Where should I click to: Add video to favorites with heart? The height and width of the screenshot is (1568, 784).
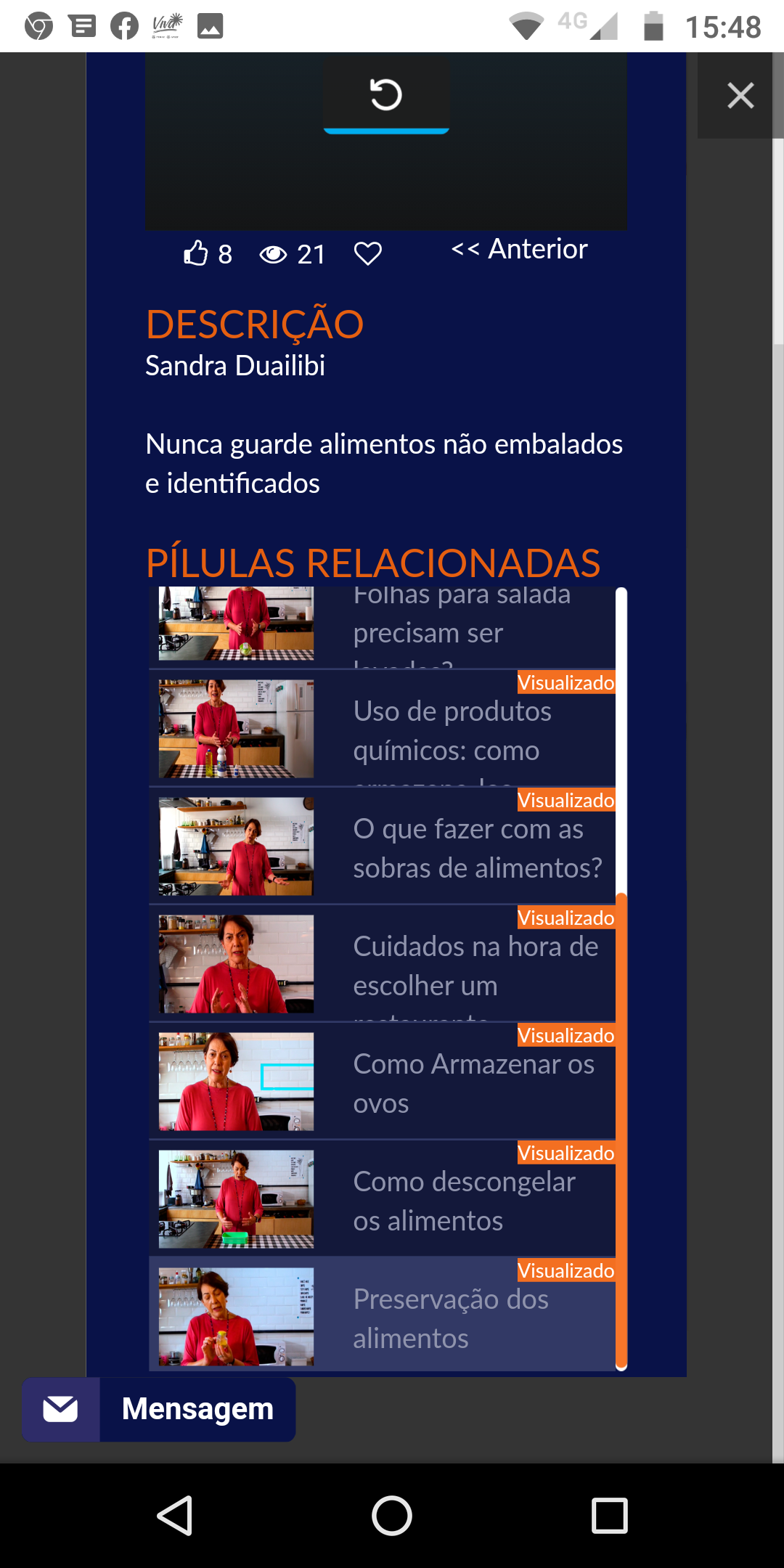click(368, 253)
